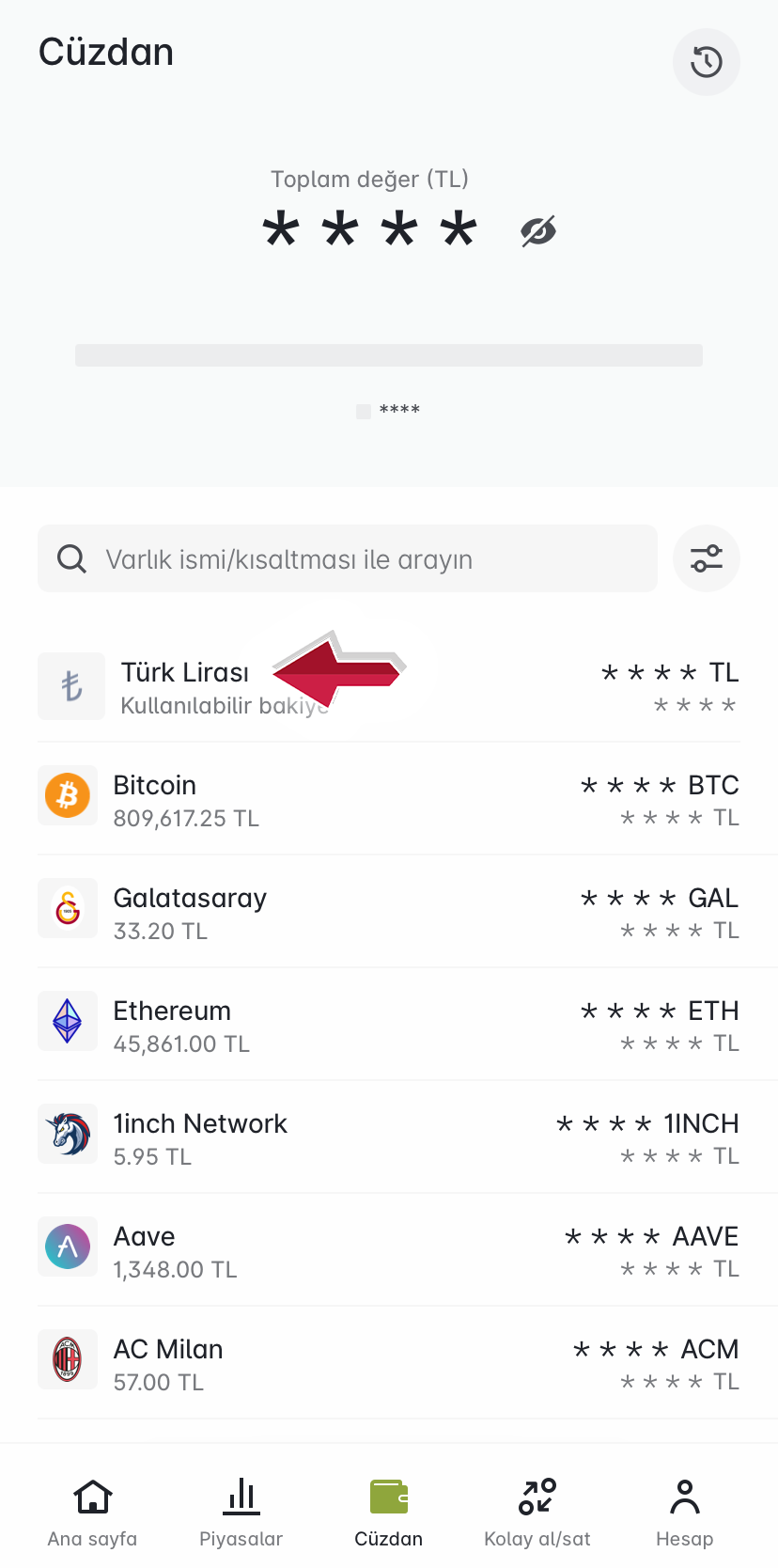Open the asset filter settings
The image size is (778, 1568).
707,558
